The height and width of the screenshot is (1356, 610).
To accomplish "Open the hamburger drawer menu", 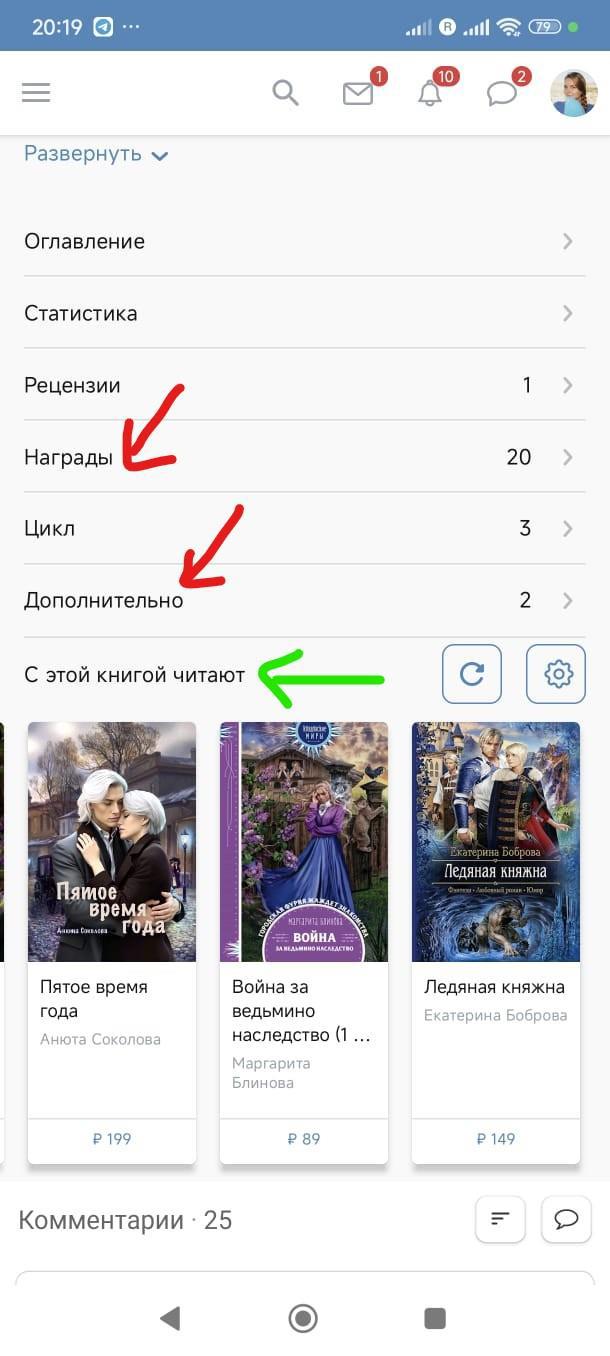I will pyautogui.click(x=36, y=93).
